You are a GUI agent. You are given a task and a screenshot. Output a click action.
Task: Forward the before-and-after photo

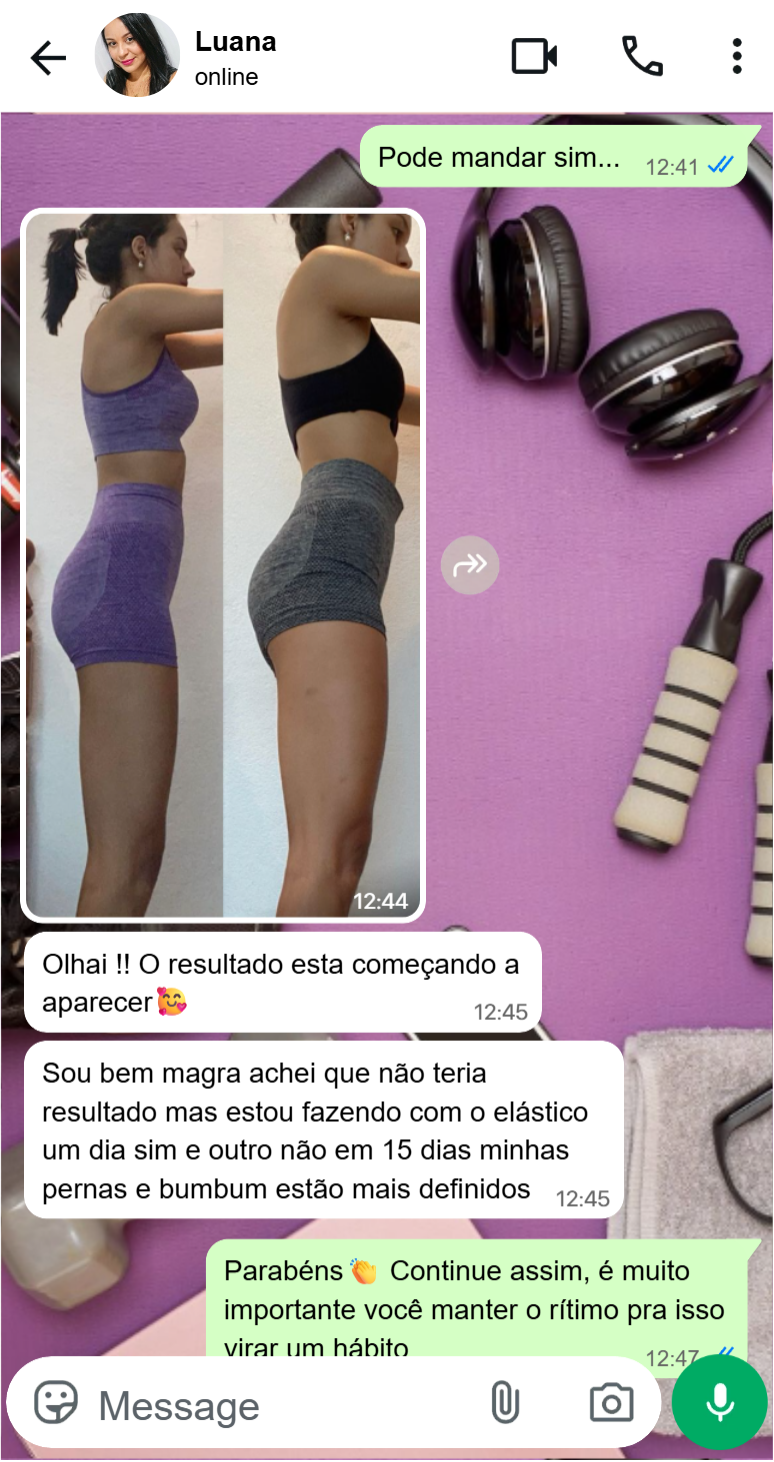coord(470,565)
